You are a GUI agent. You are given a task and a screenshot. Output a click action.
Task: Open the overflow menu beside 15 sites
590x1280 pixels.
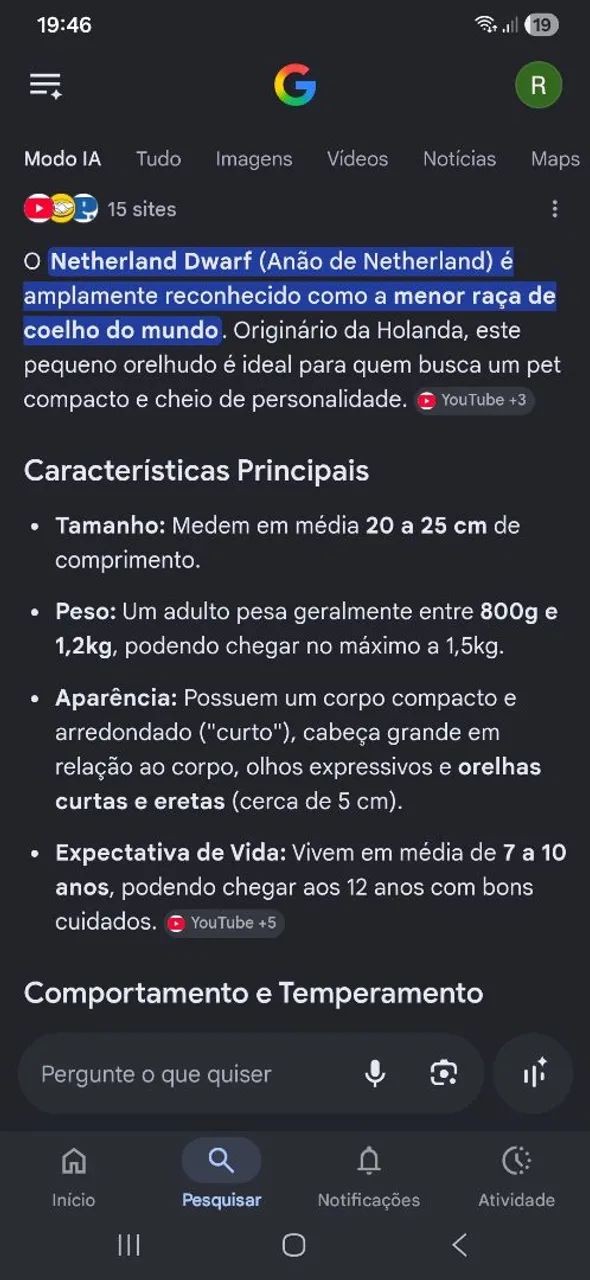click(554, 209)
